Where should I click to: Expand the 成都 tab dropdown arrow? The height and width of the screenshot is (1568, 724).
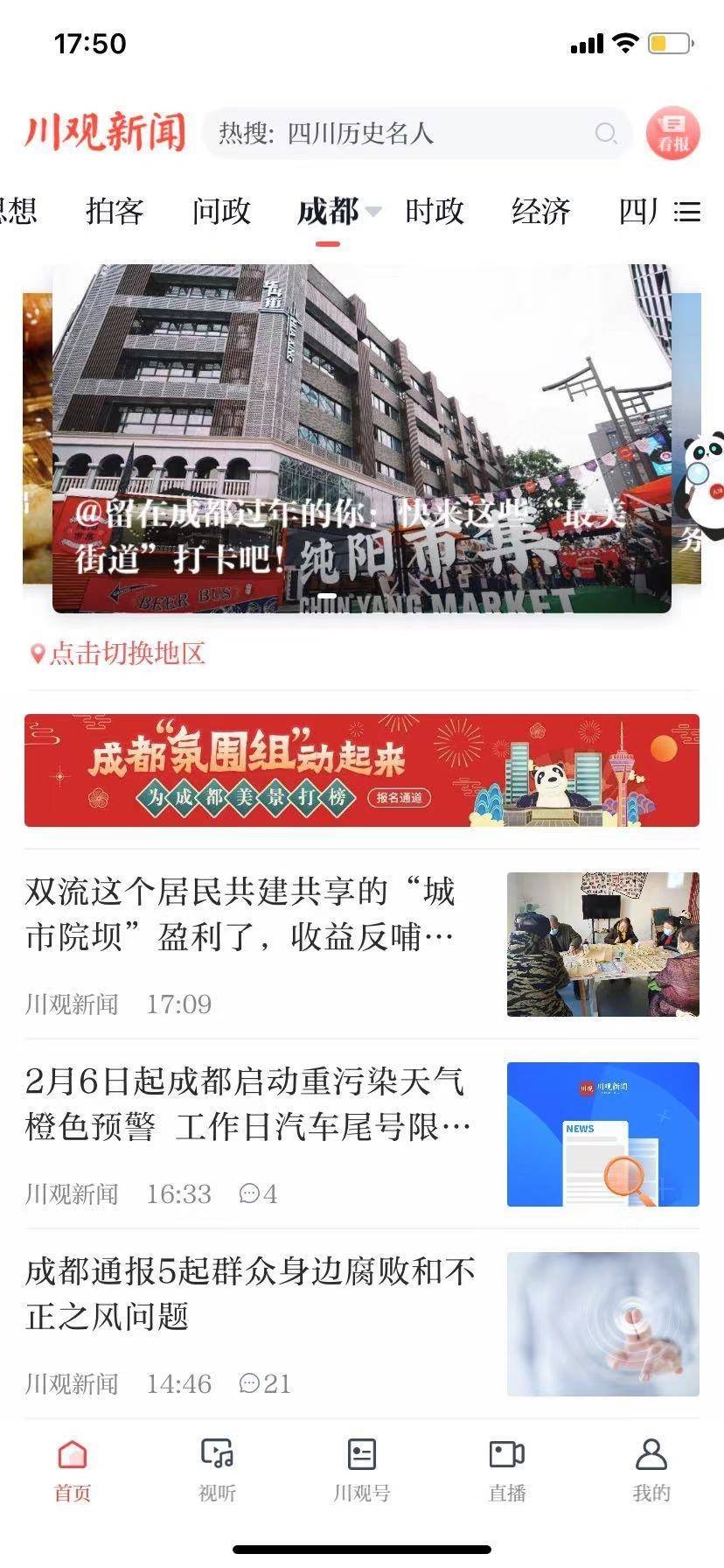373,212
